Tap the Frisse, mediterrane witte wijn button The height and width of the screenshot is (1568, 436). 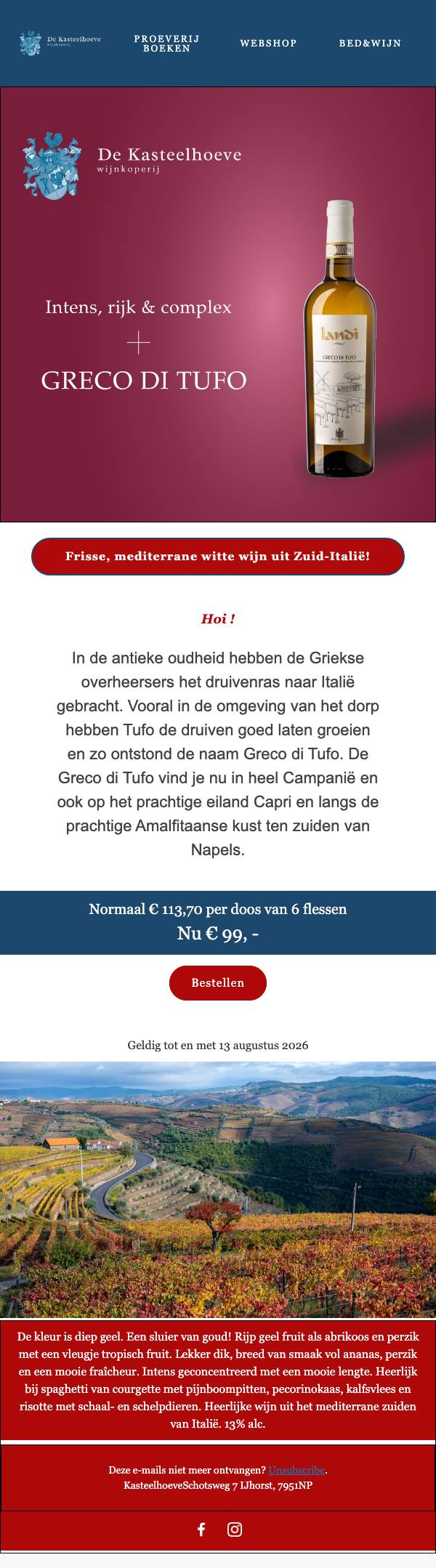click(218, 557)
